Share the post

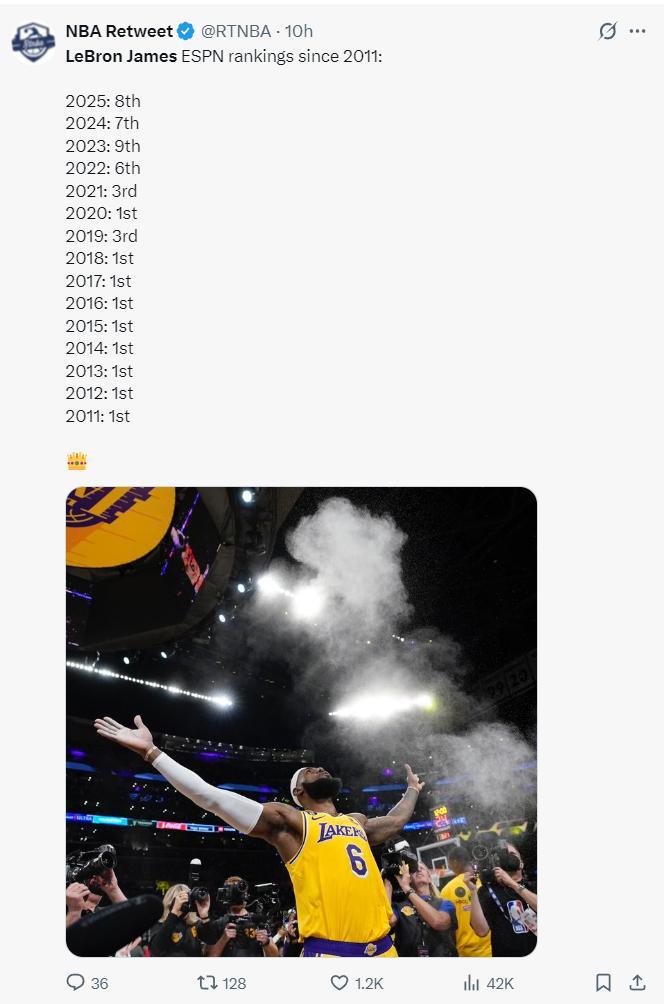coord(637,982)
